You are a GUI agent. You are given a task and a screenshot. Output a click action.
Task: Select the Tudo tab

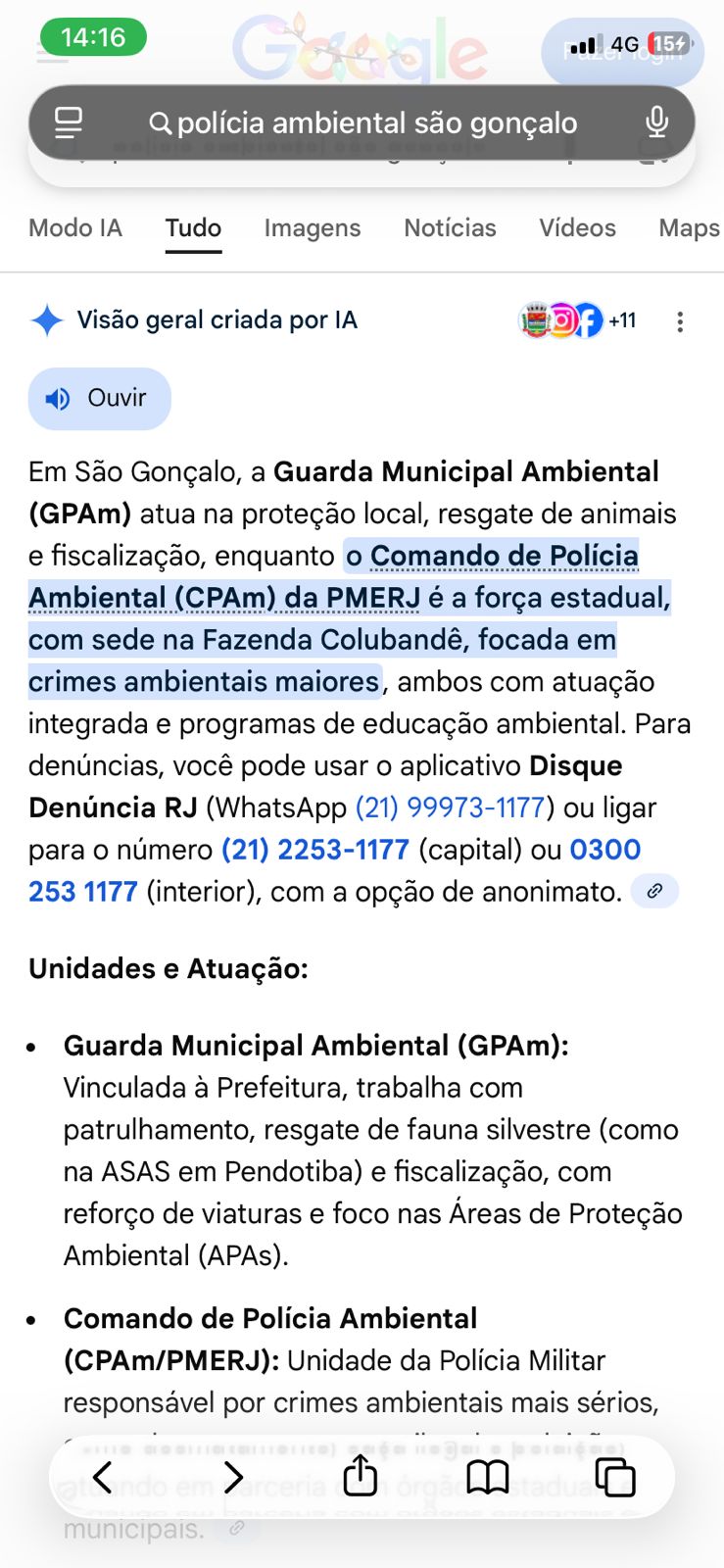[x=193, y=228]
